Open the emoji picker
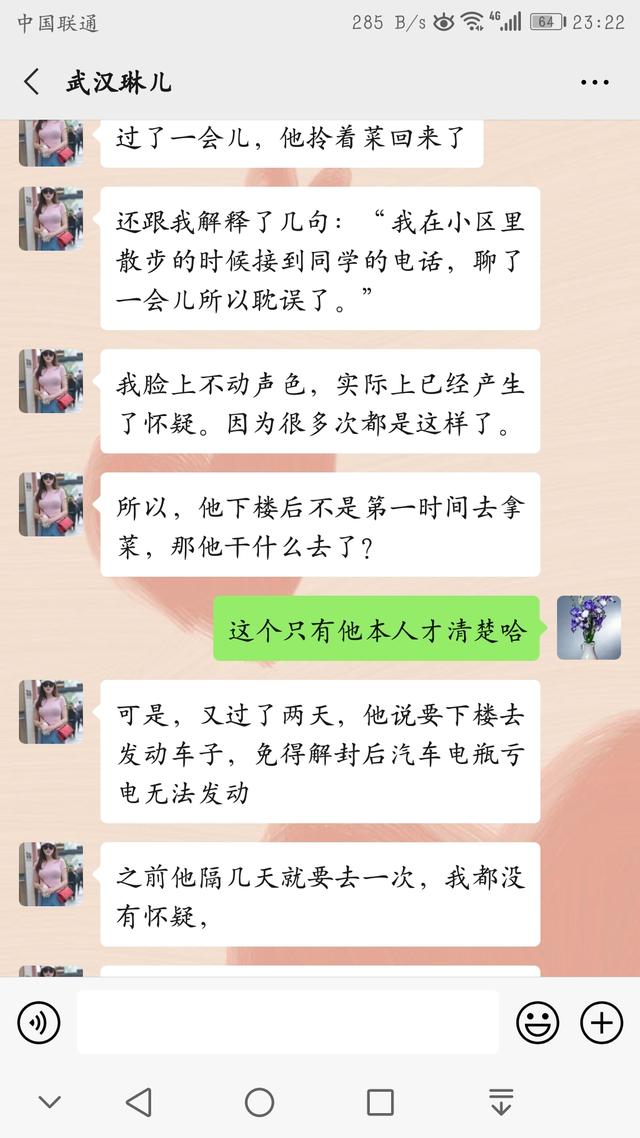The height and width of the screenshot is (1138, 640). 537,1022
